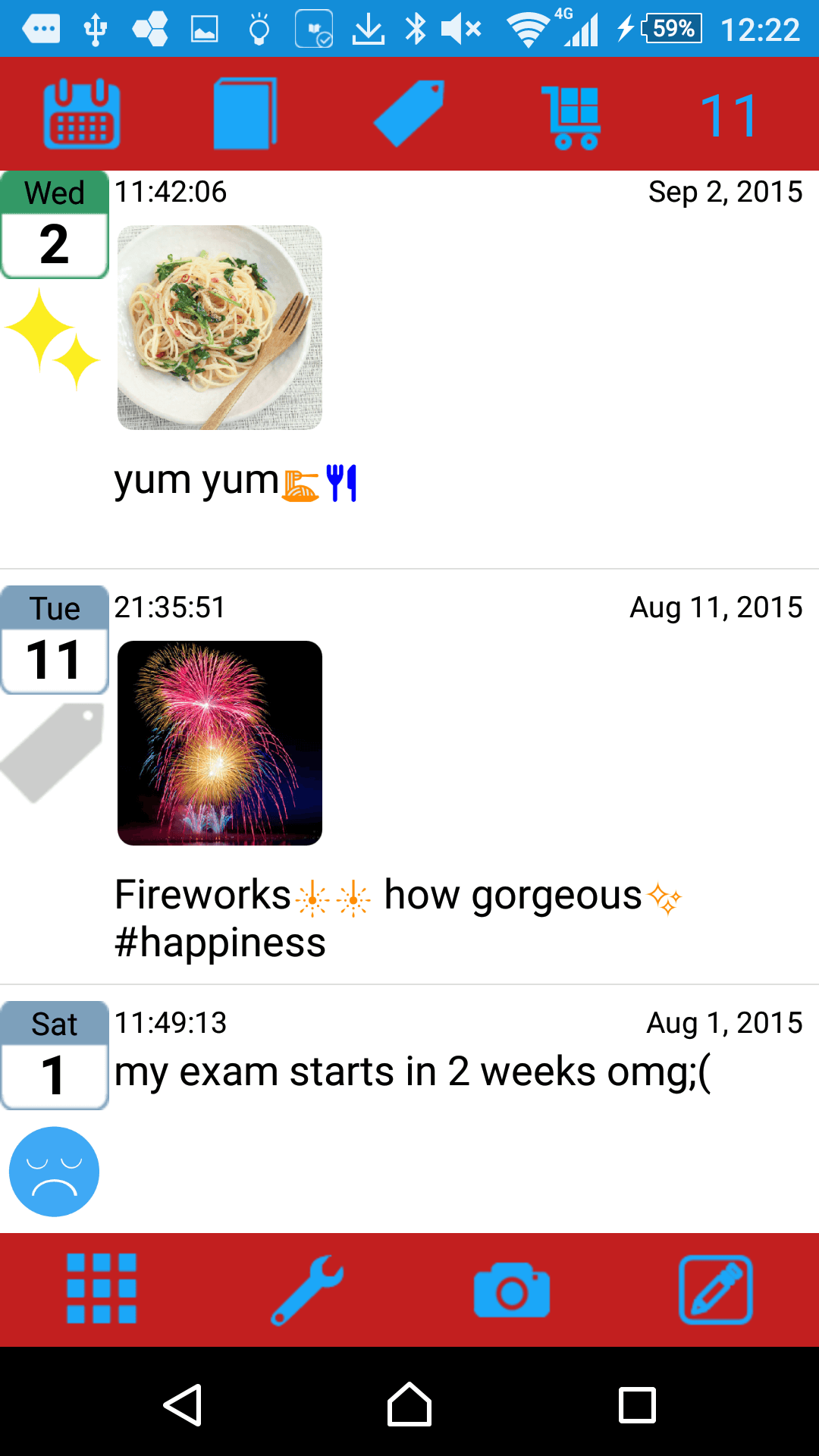Go to the home screen
Viewport: 819px width, 1456px height.
tap(409, 1405)
